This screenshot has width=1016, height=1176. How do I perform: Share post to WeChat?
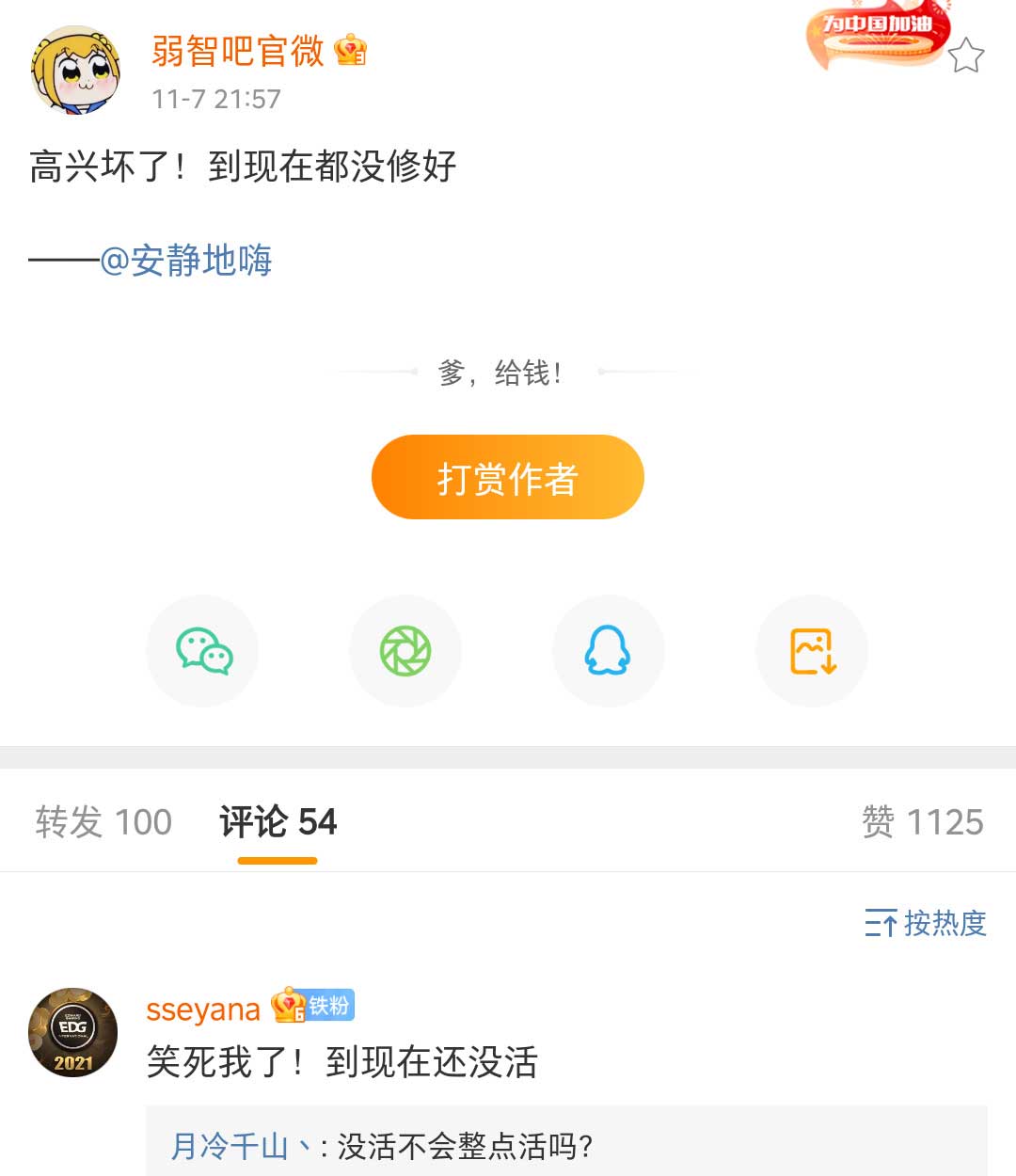(x=203, y=651)
